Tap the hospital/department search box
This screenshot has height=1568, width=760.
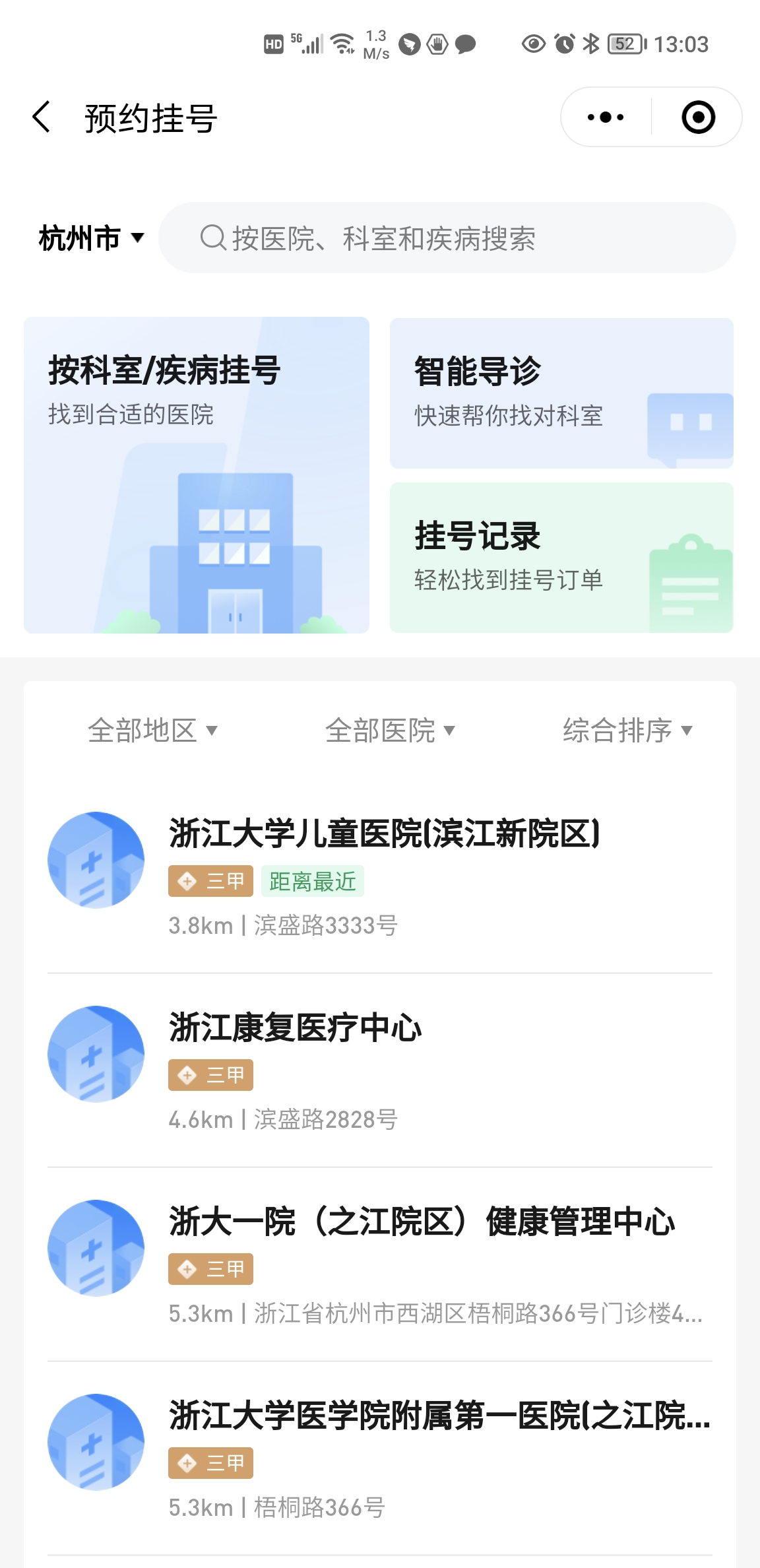click(447, 238)
